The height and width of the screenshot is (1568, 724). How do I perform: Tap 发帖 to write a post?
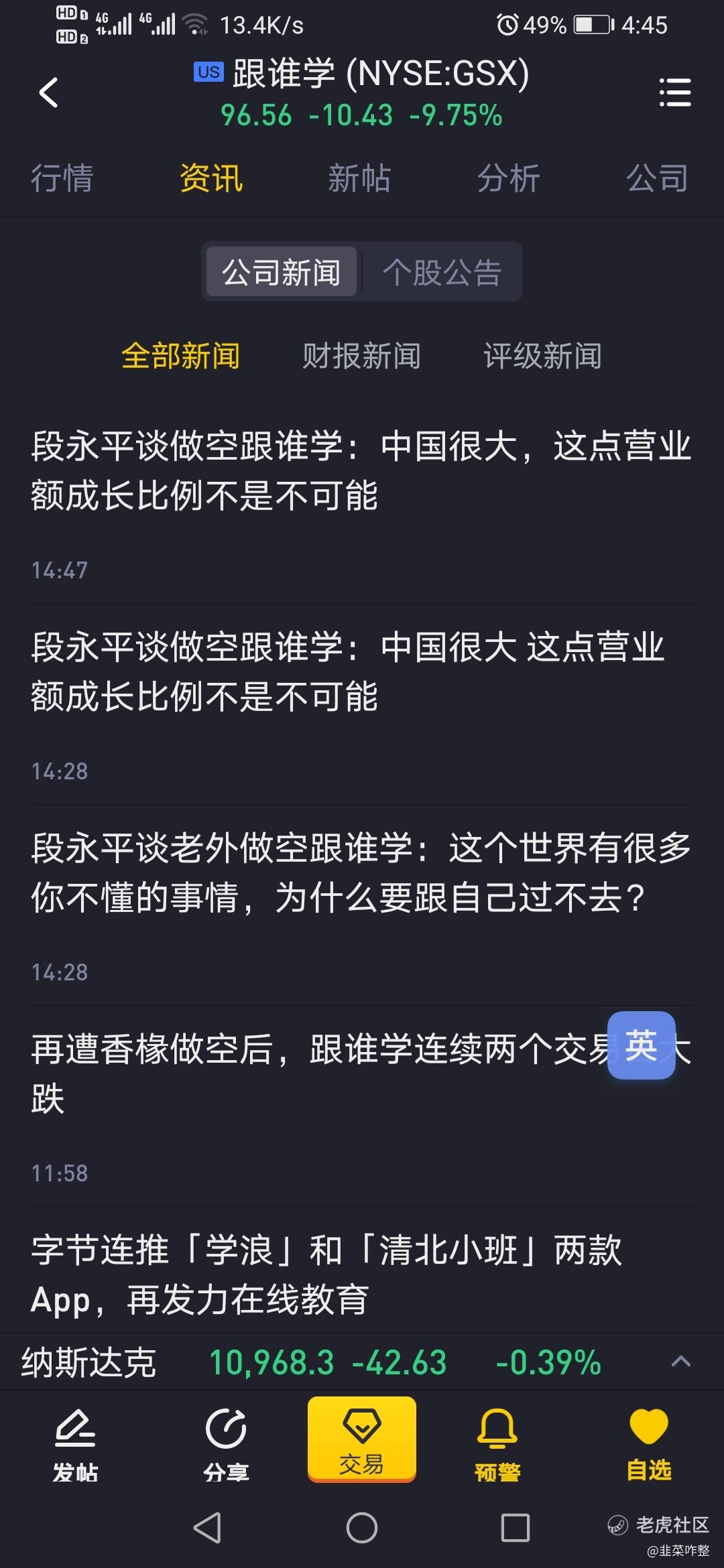coord(75,1445)
